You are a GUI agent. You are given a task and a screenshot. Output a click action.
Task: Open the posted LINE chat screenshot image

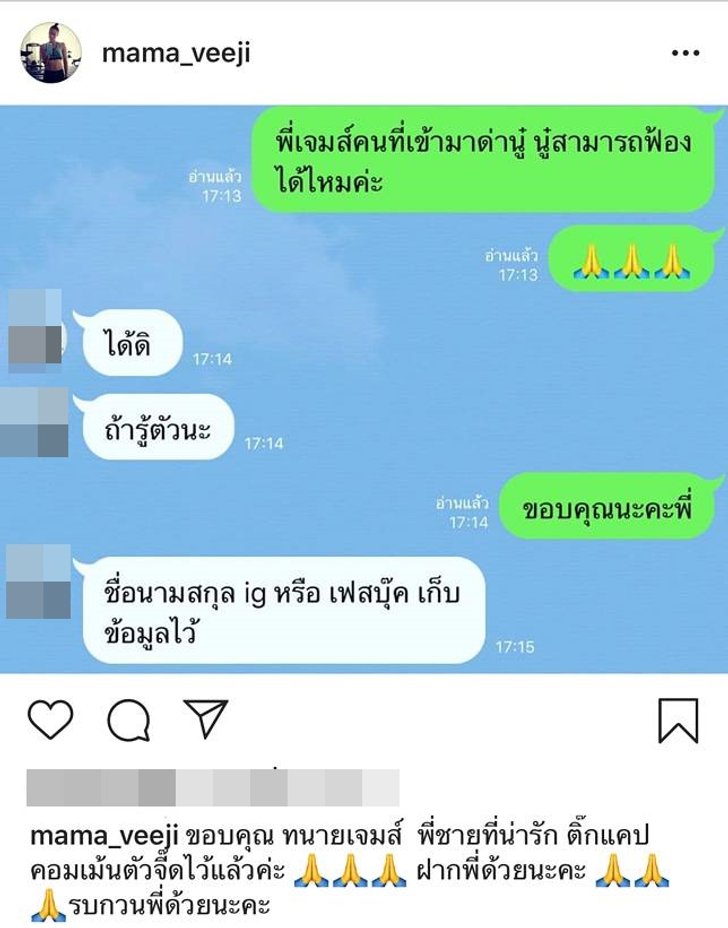[x=364, y=390]
